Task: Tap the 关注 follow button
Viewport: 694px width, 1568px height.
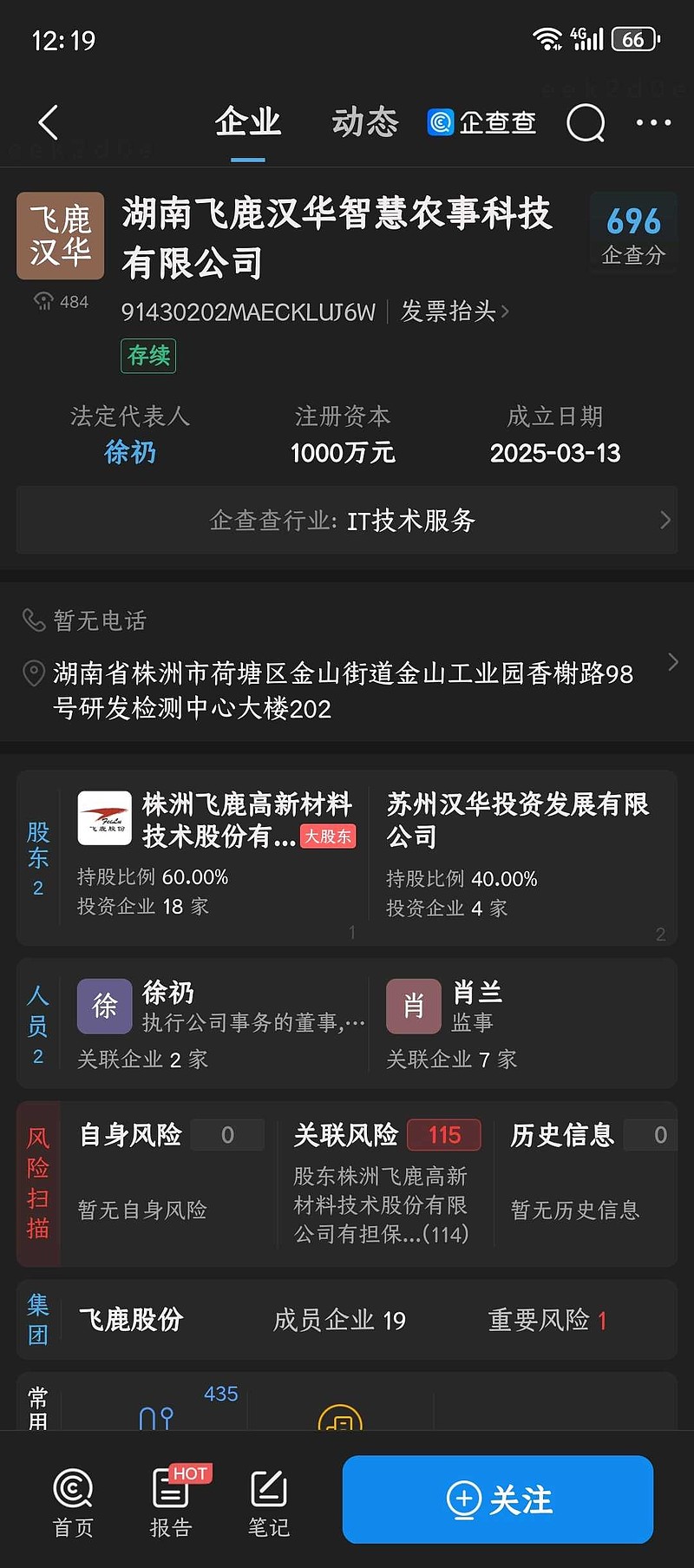Action: [498, 1499]
